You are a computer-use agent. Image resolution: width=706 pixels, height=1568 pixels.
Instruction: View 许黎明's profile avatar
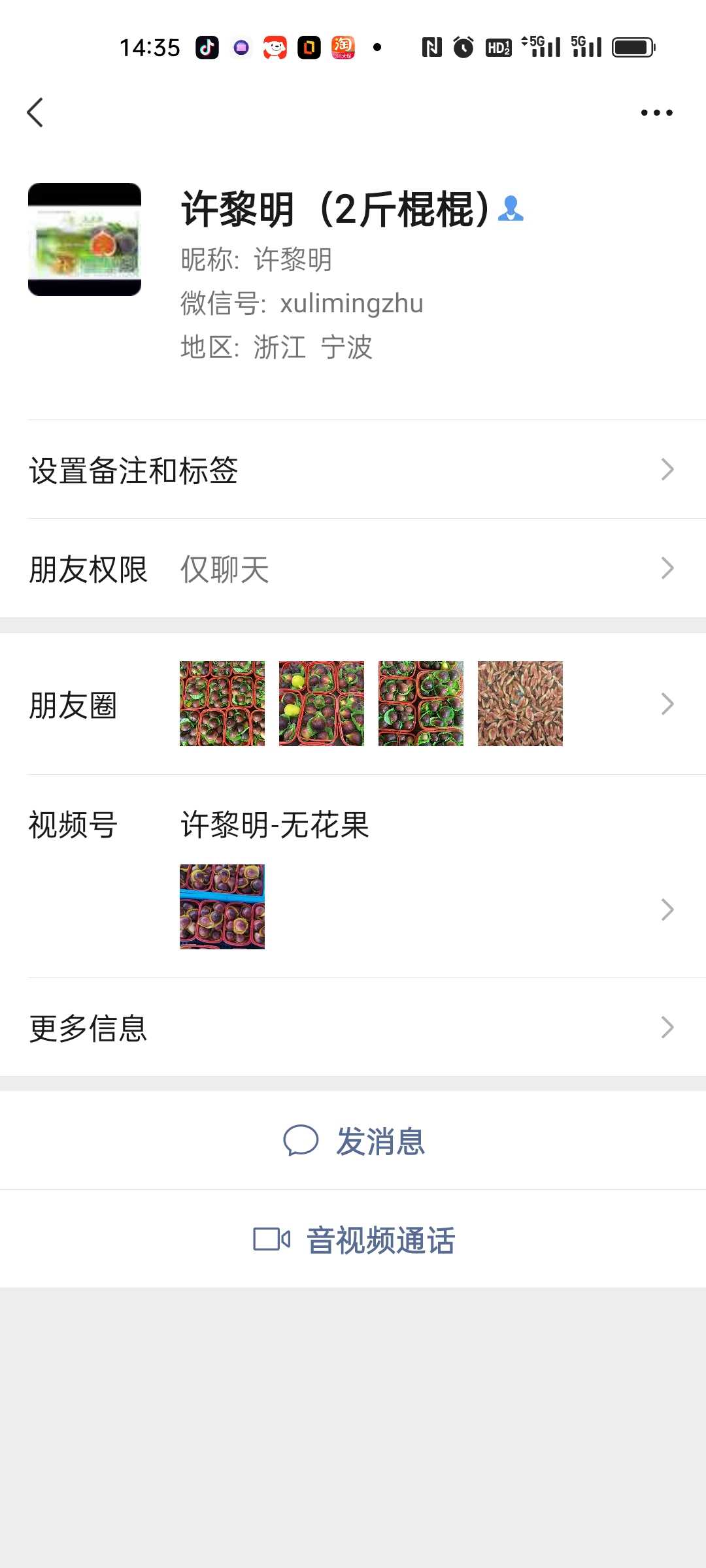click(x=84, y=239)
